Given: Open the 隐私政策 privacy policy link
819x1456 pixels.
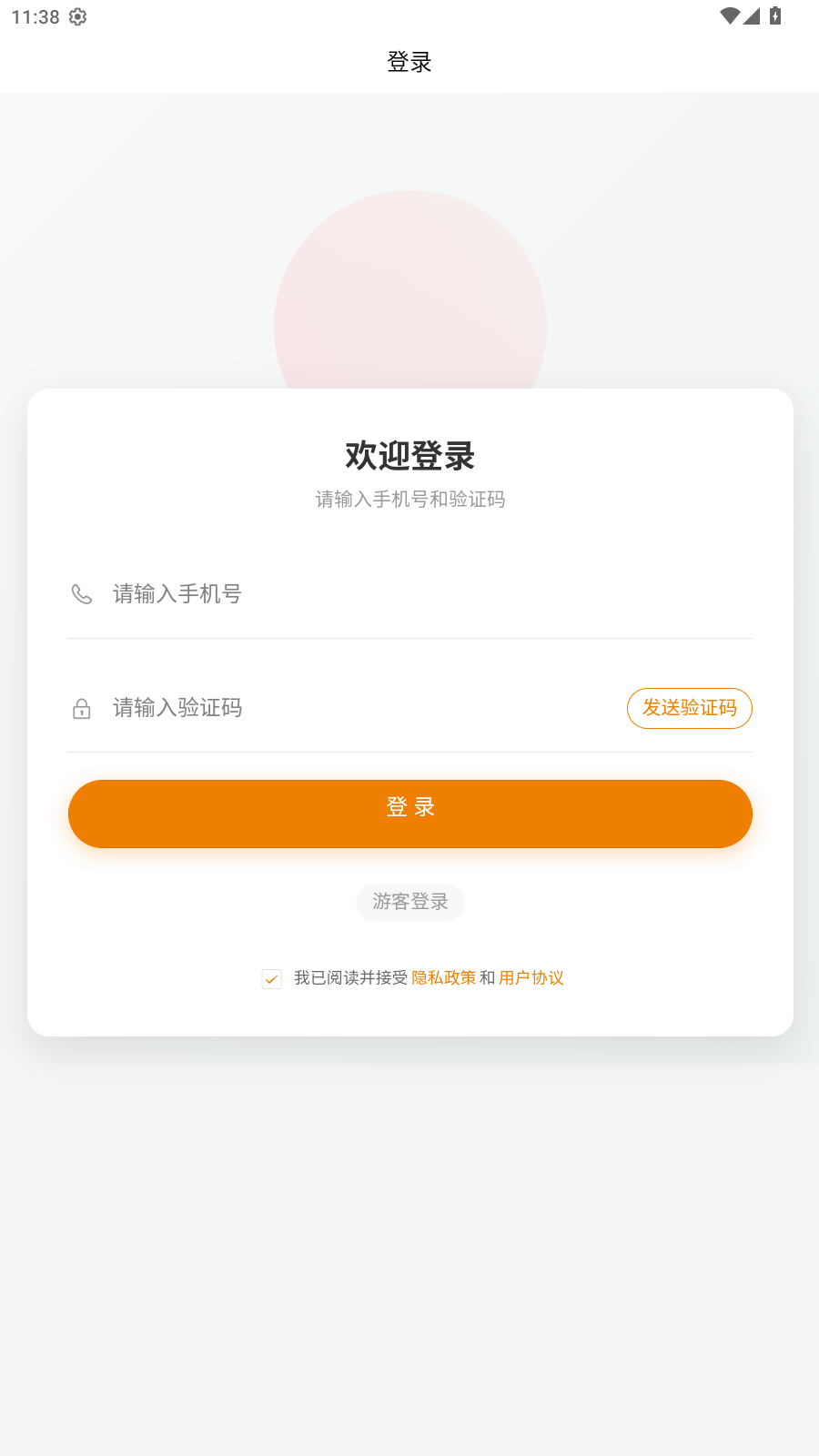Looking at the screenshot, I should click(x=444, y=977).
